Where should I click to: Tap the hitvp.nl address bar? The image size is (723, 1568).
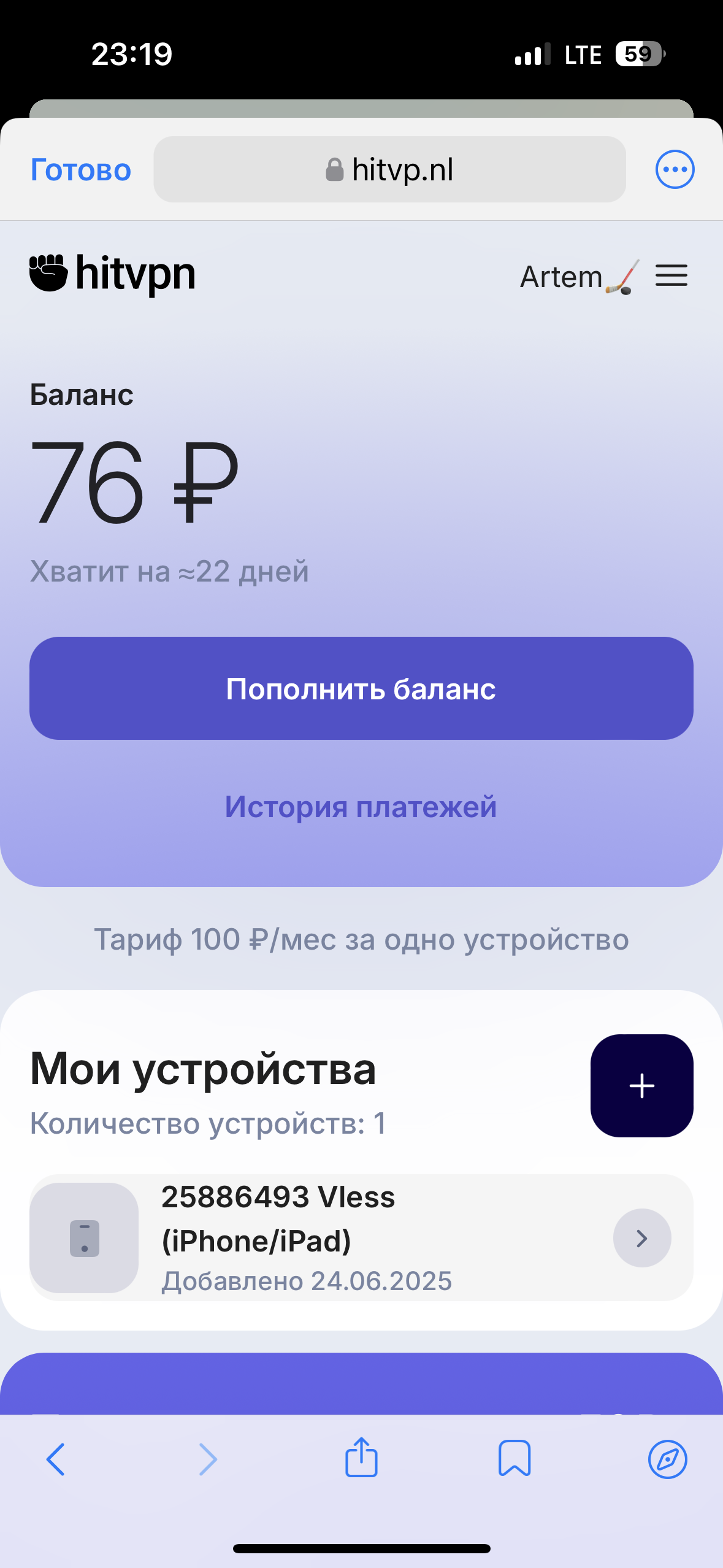click(x=389, y=169)
